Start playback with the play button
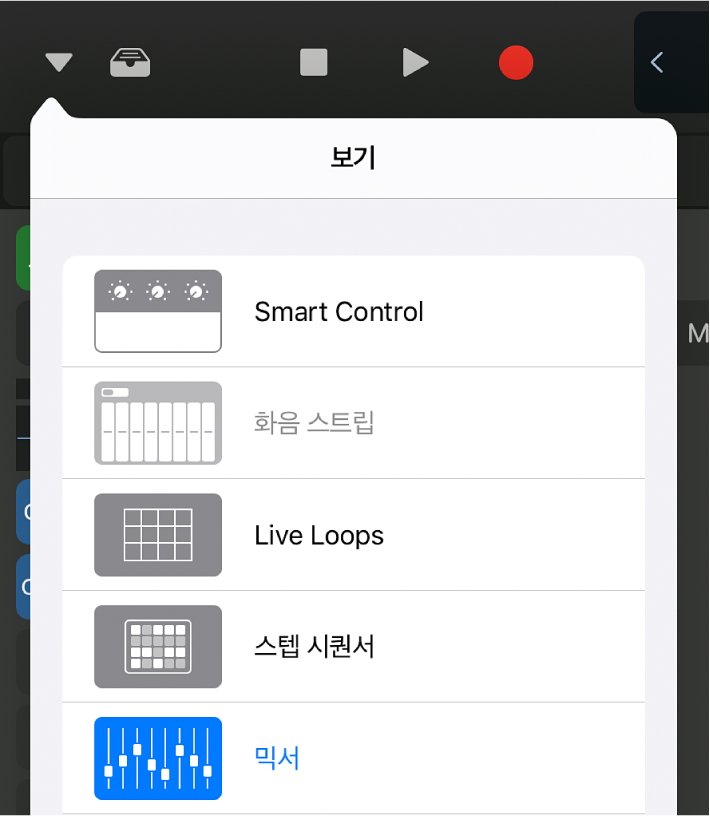 click(x=415, y=63)
